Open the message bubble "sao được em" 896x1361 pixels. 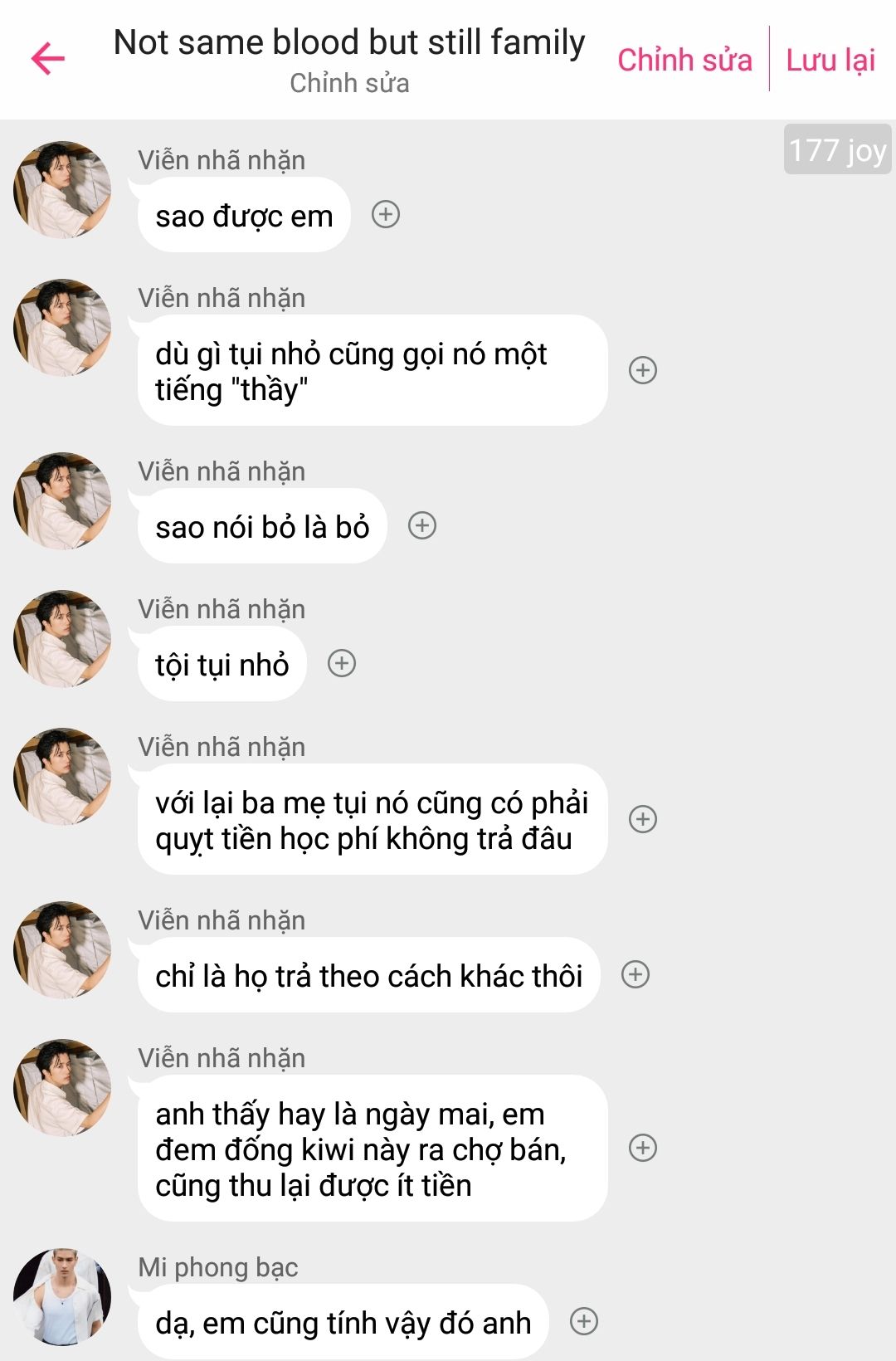tap(244, 216)
